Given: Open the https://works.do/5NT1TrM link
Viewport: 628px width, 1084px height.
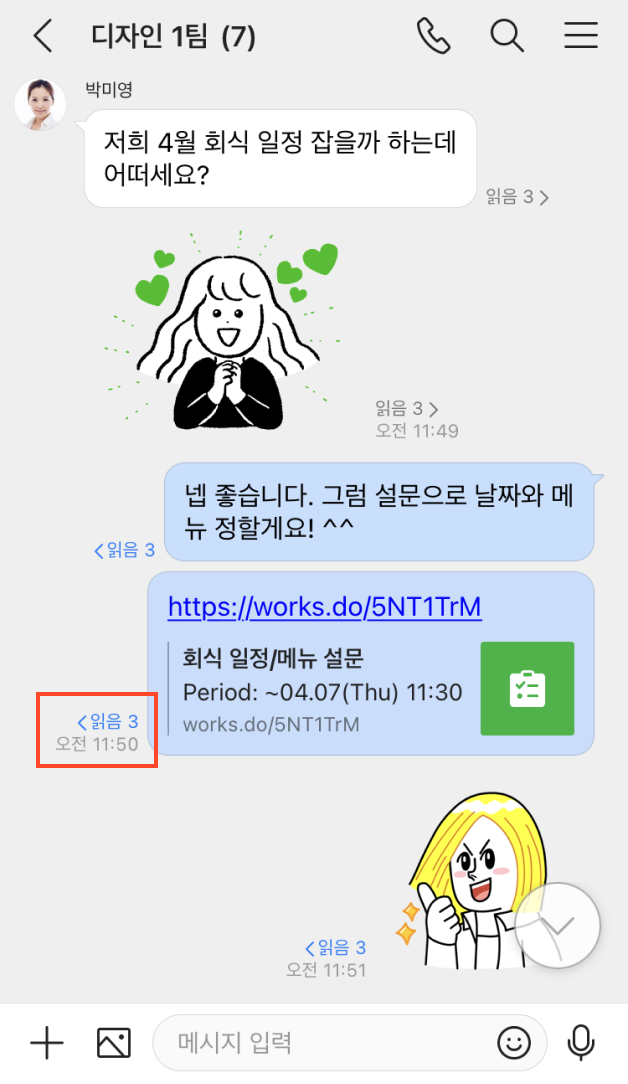Looking at the screenshot, I should point(324,606).
